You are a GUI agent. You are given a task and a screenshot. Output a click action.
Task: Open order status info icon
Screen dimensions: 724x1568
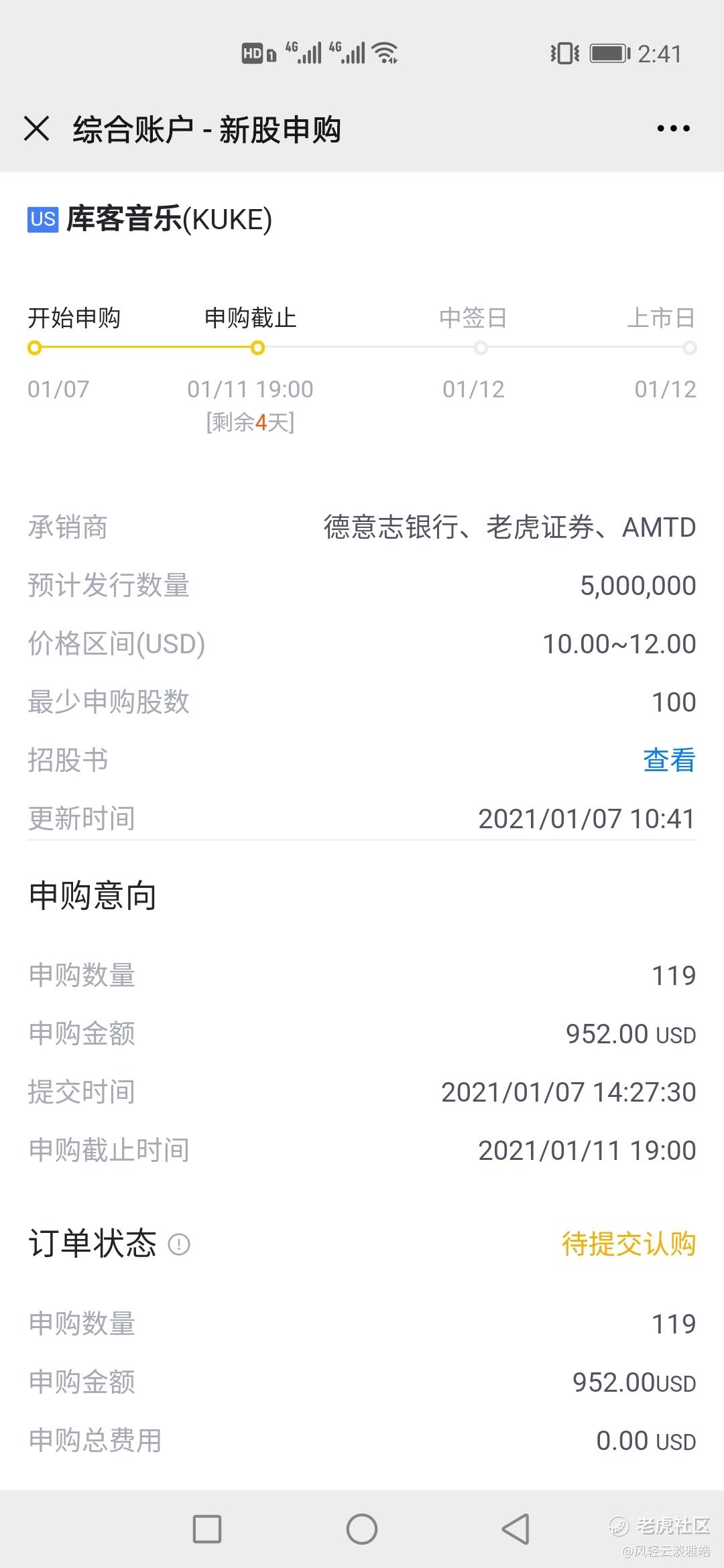(179, 1244)
